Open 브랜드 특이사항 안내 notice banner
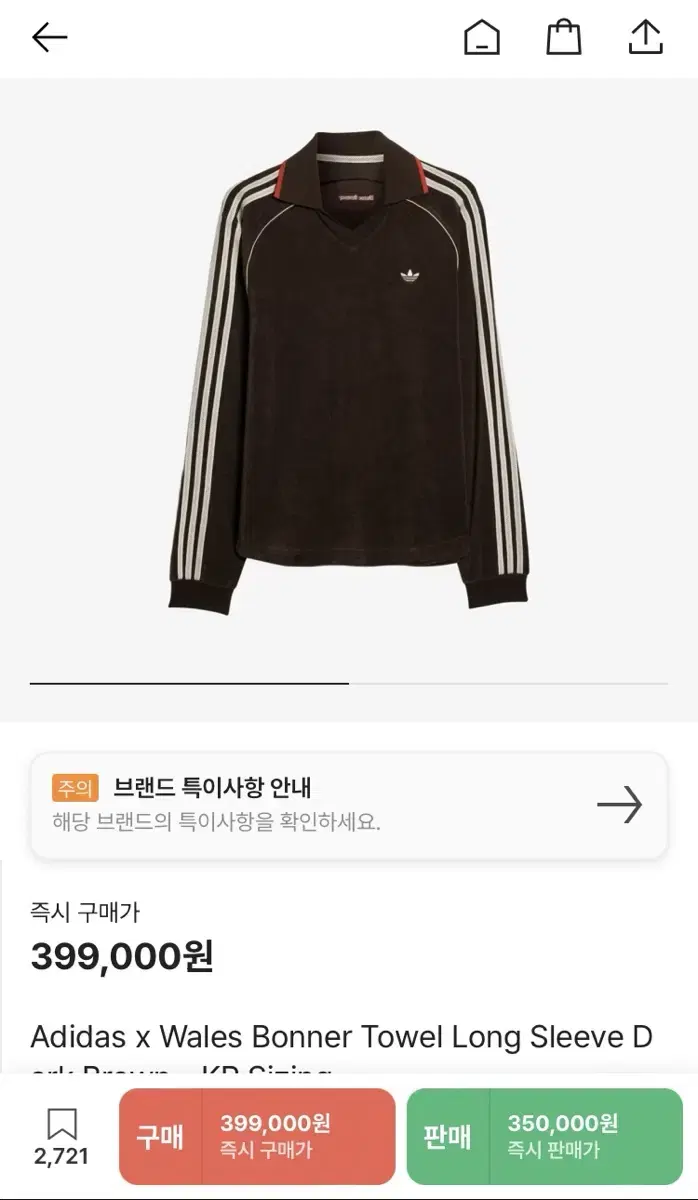Viewport: 698px width, 1200px height. 349,805
